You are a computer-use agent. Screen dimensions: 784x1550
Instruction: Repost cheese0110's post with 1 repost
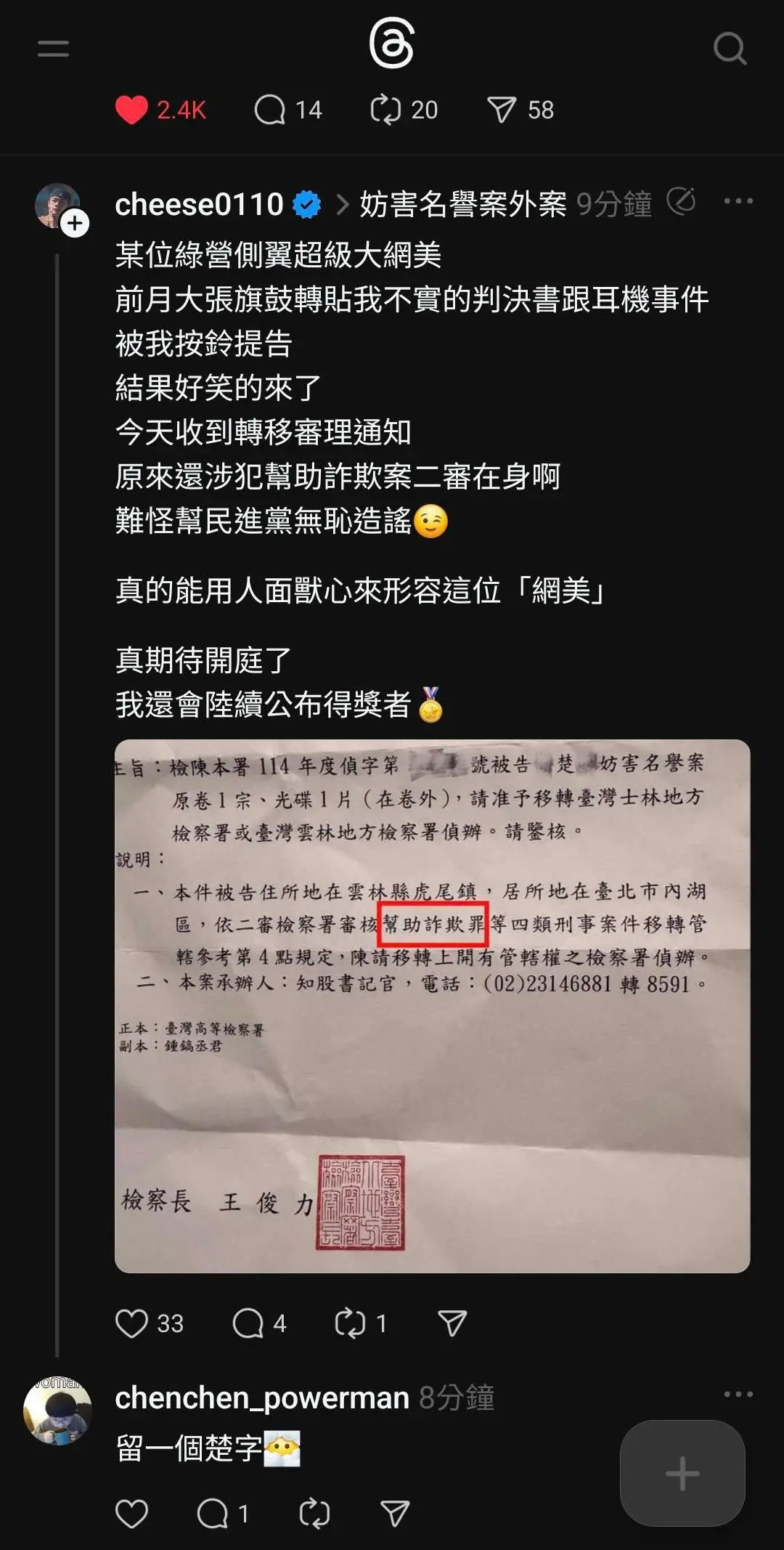pos(350,1323)
